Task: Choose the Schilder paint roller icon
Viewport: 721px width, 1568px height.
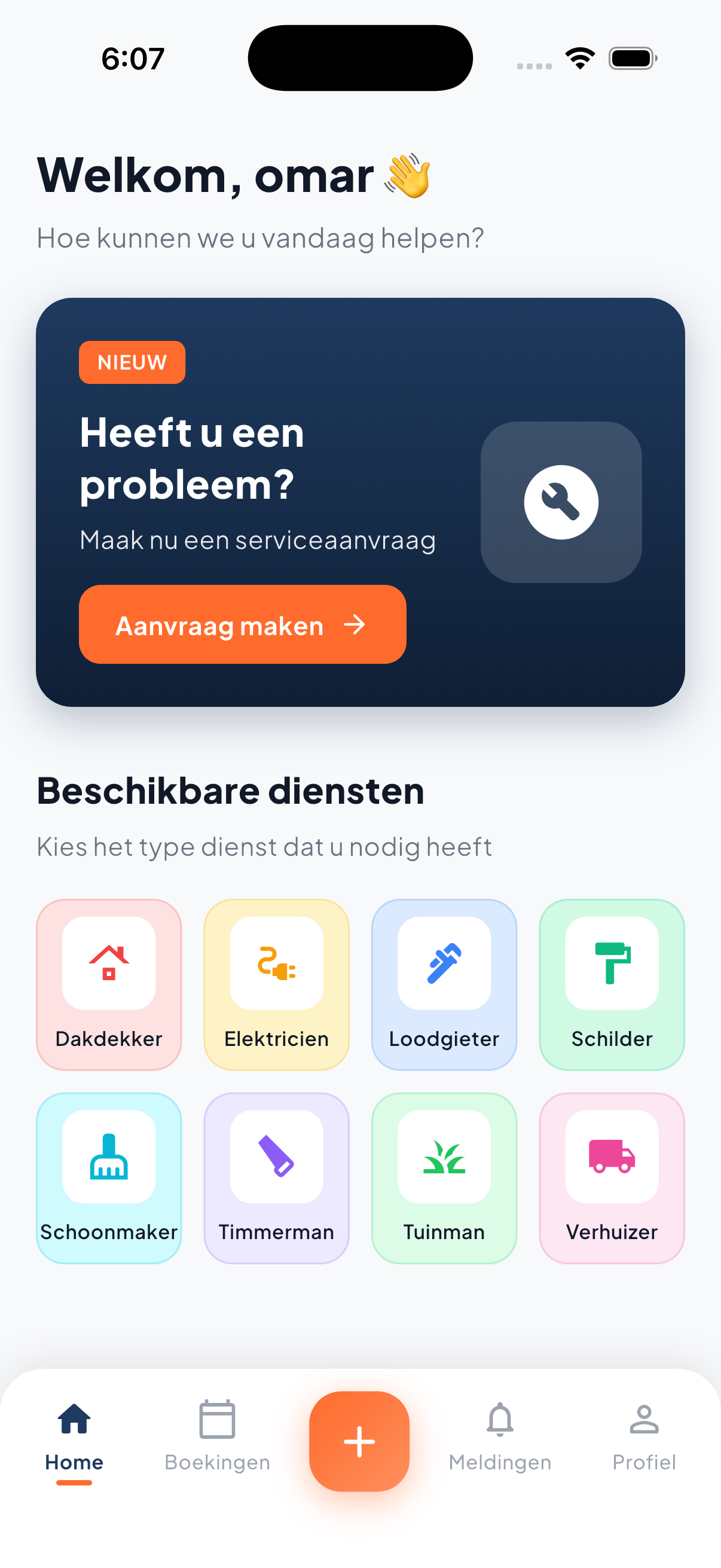Action: pos(612,965)
